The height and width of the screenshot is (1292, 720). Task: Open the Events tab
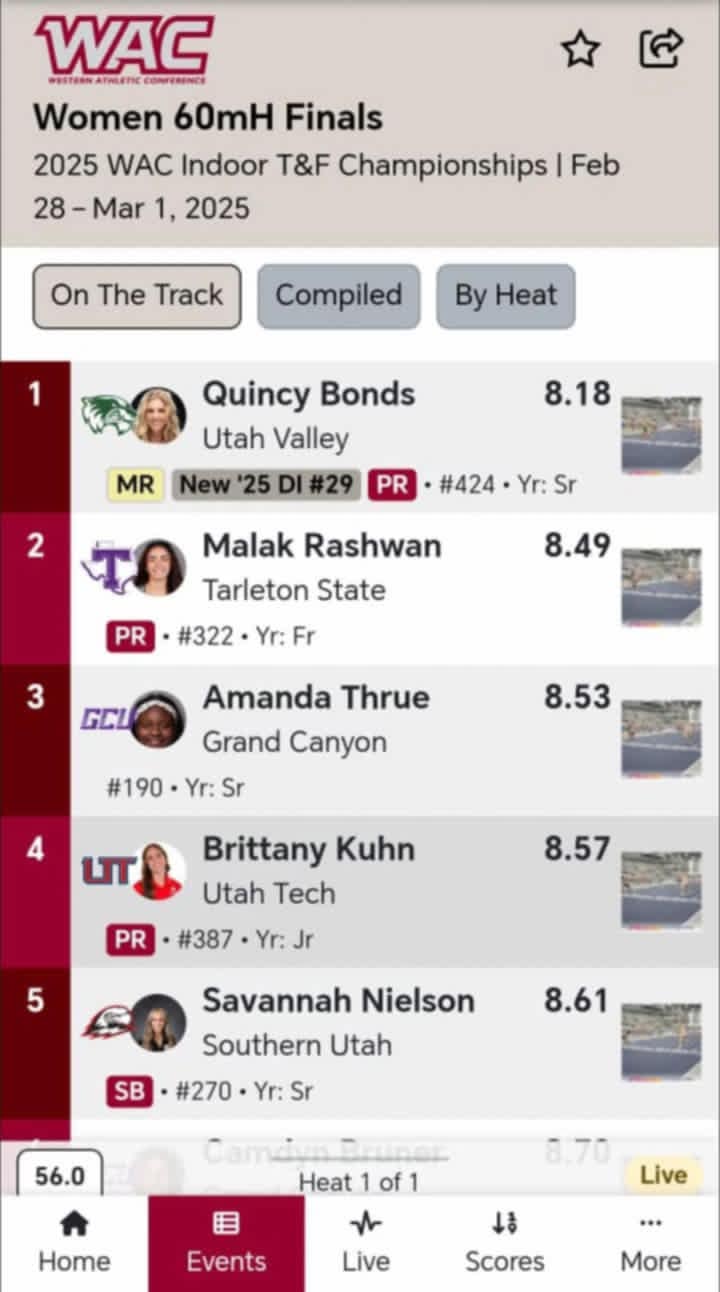226,1242
